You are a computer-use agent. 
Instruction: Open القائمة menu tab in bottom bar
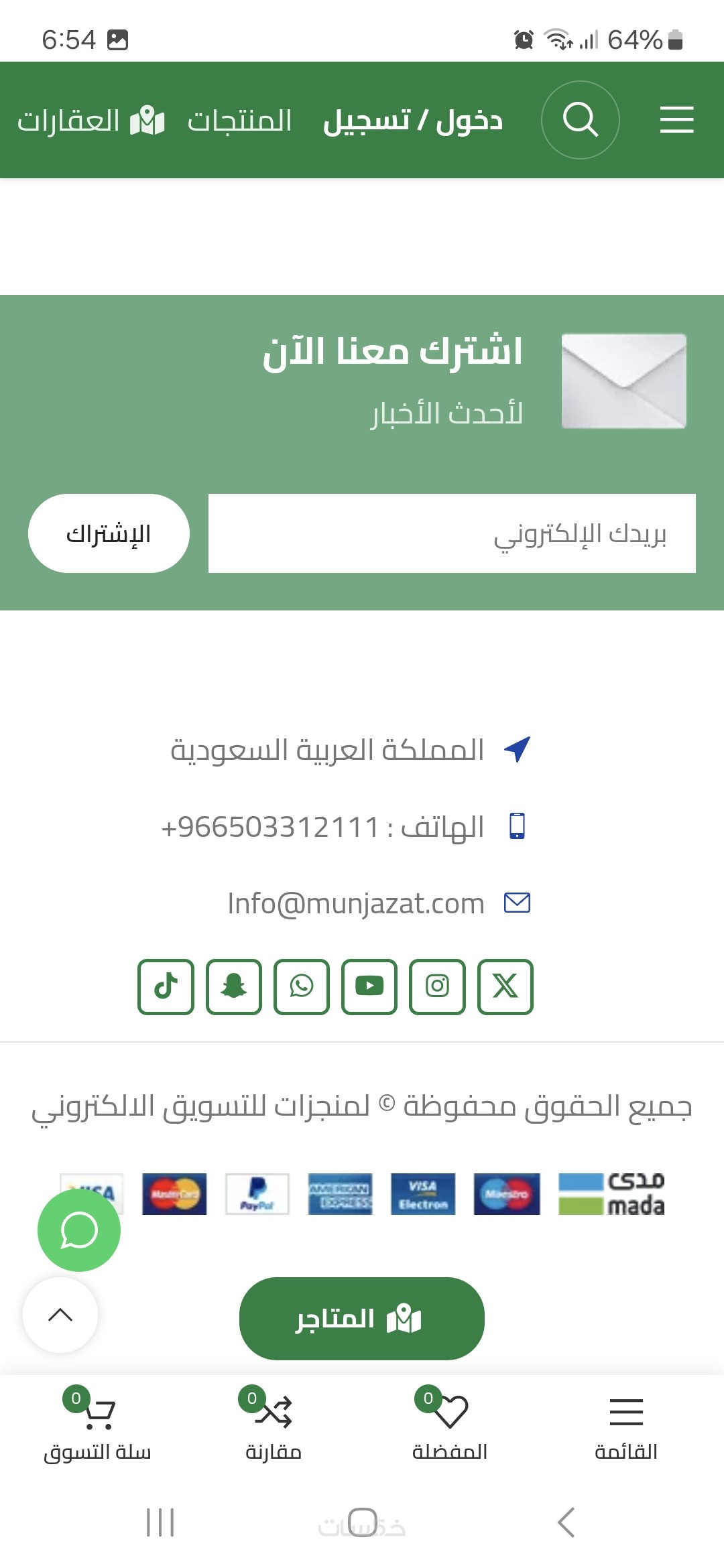pos(626,1425)
